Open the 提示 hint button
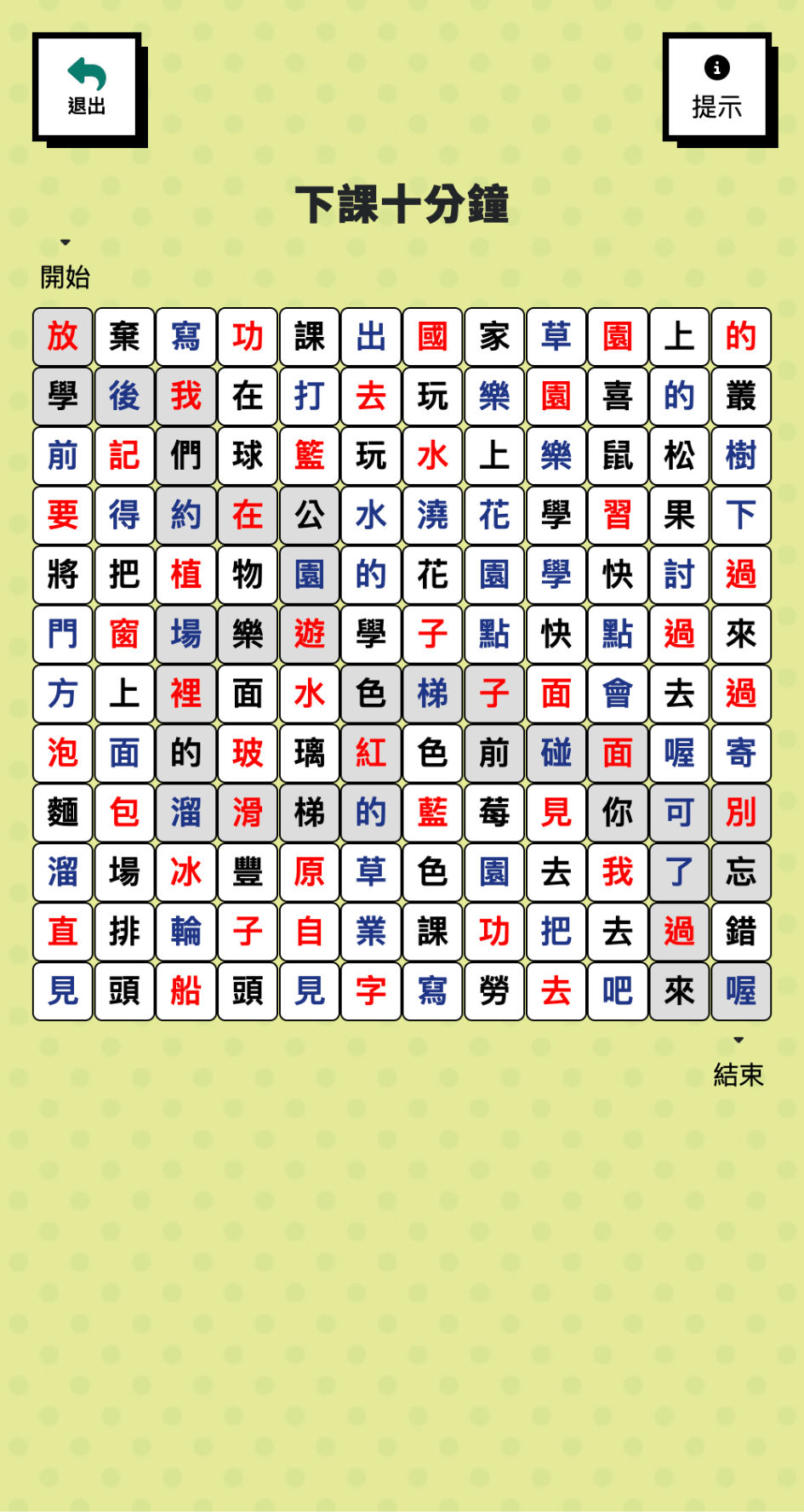This screenshot has width=804, height=1512. [716, 86]
